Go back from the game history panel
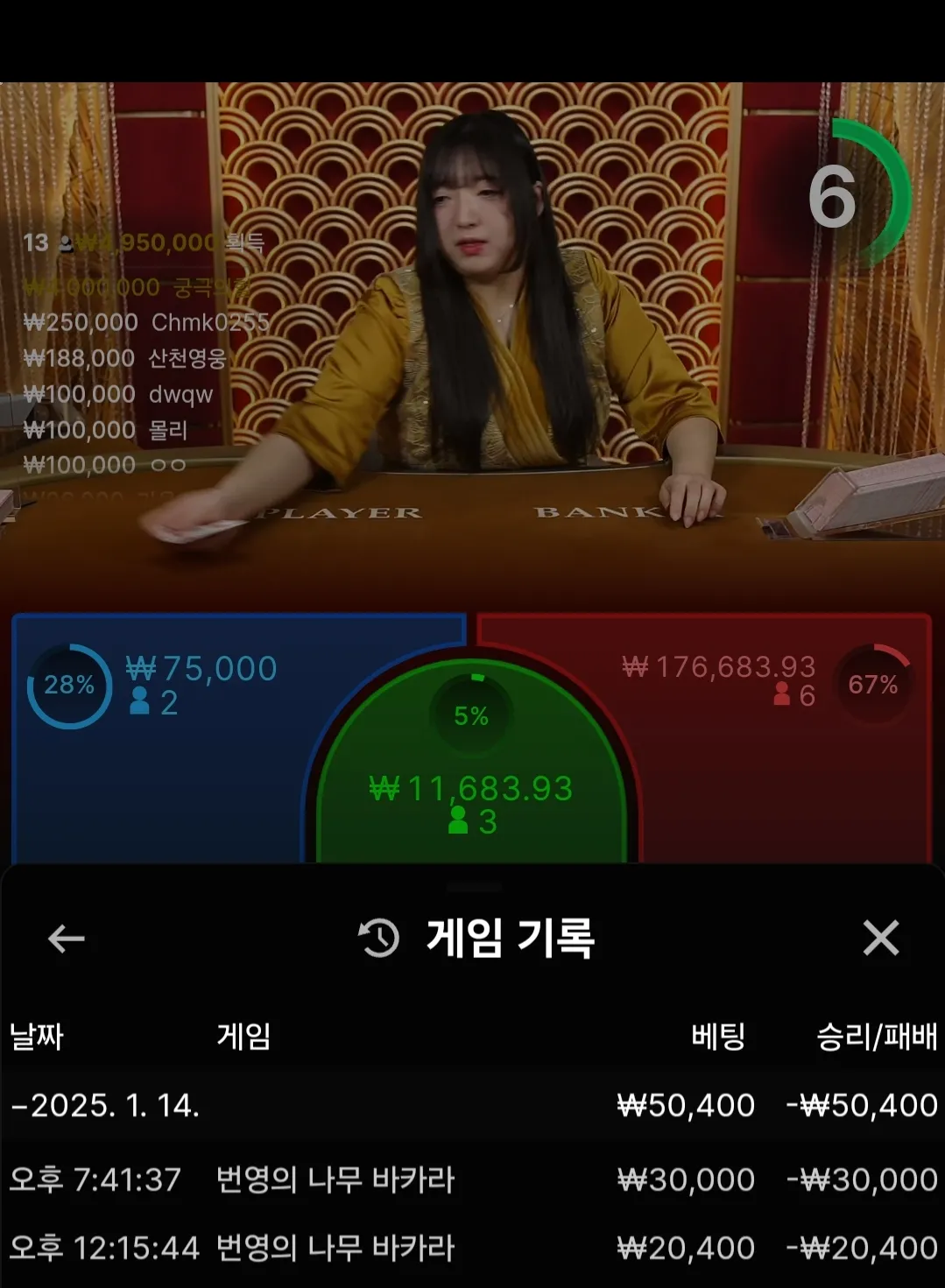Image resolution: width=945 pixels, height=1288 pixels. click(66, 939)
